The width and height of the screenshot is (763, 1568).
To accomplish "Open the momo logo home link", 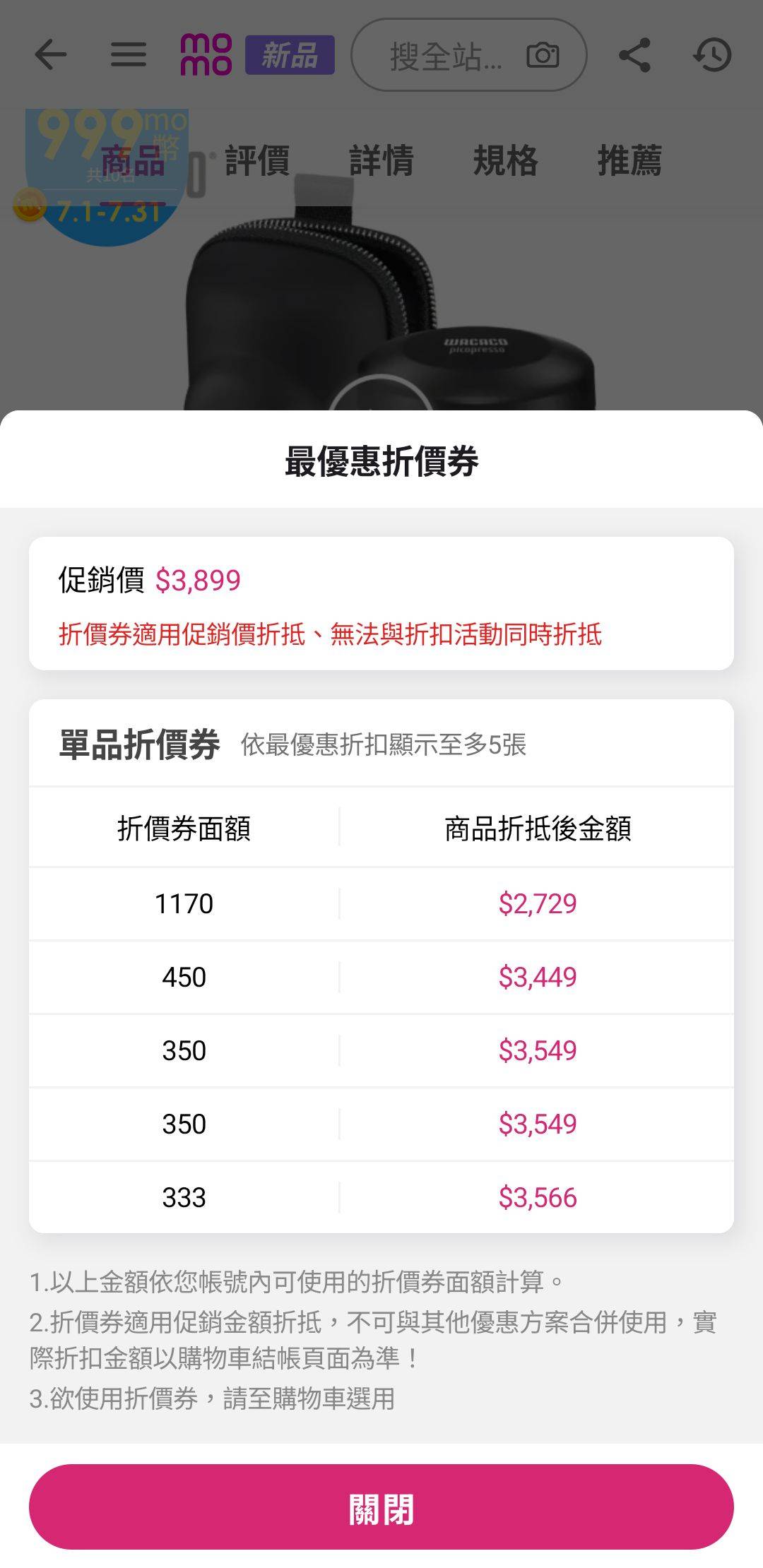I will 206,54.
